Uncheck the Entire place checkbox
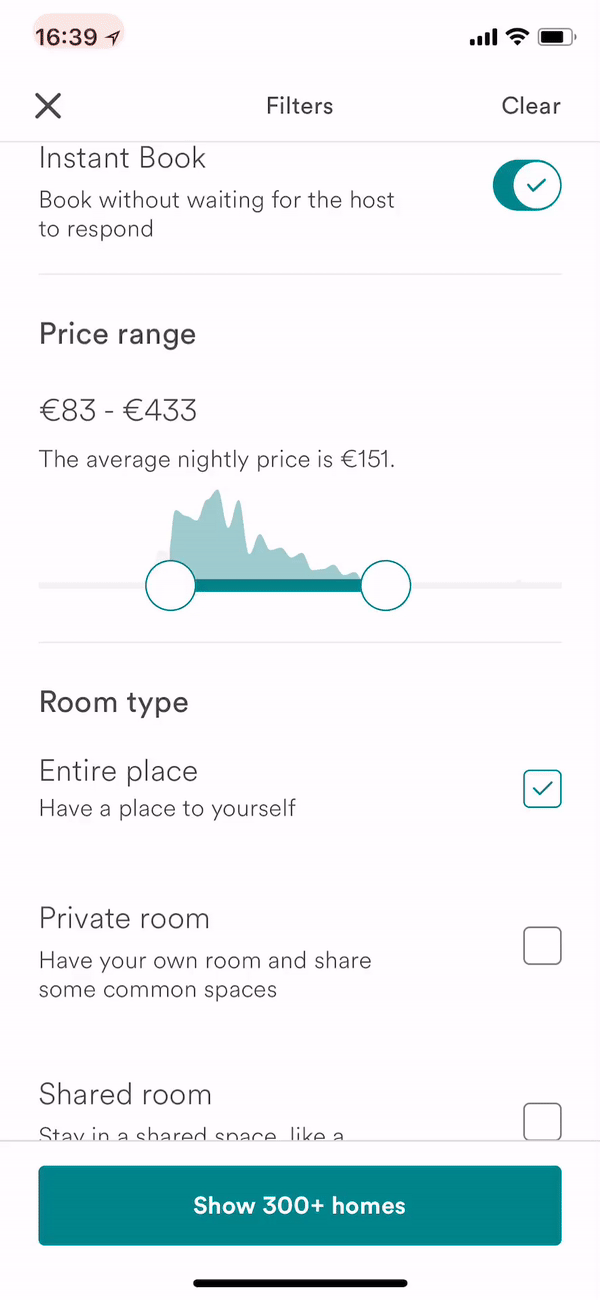The image size is (600, 1300). point(542,789)
